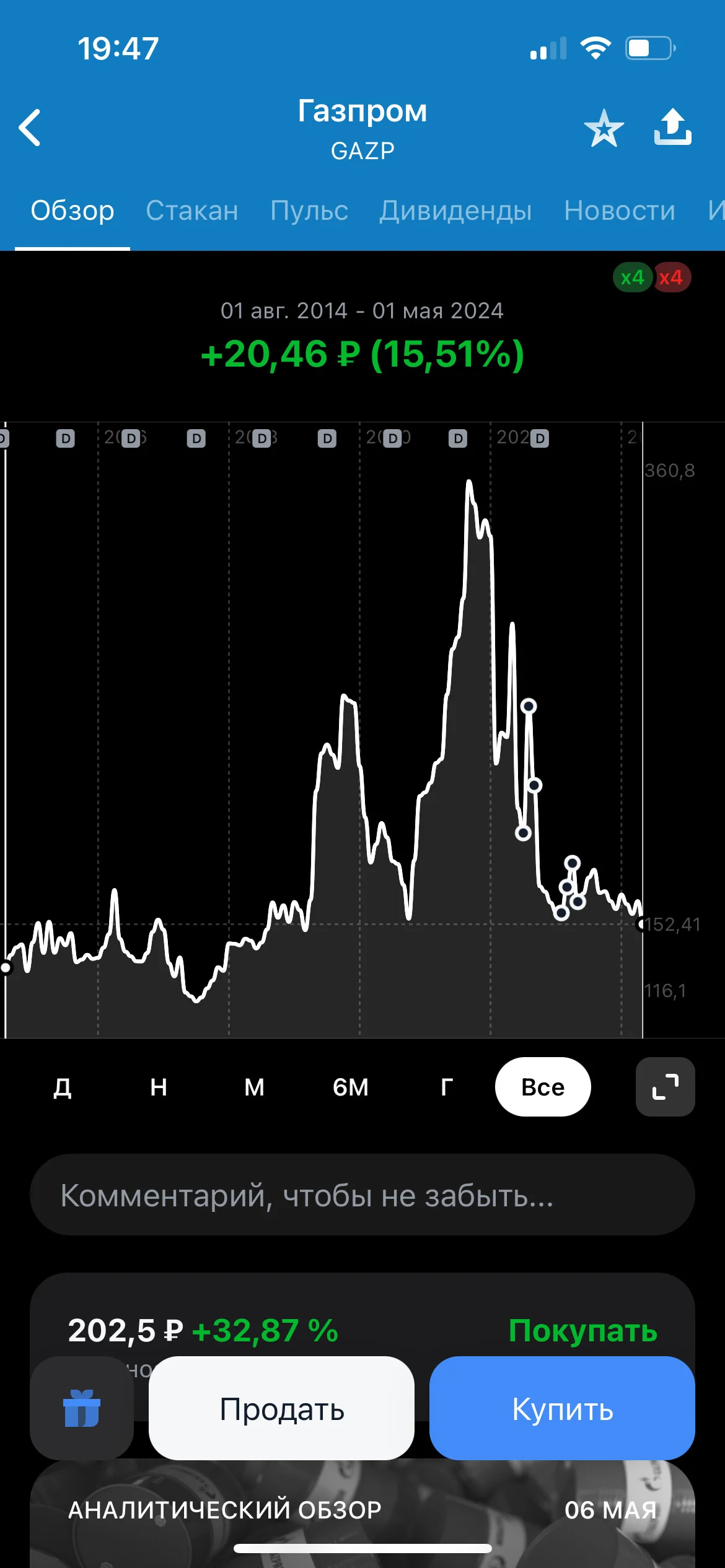The width and height of the screenshot is (725, 1568).
Task: Share the Газпром stock page
Action: coord(673,127)
